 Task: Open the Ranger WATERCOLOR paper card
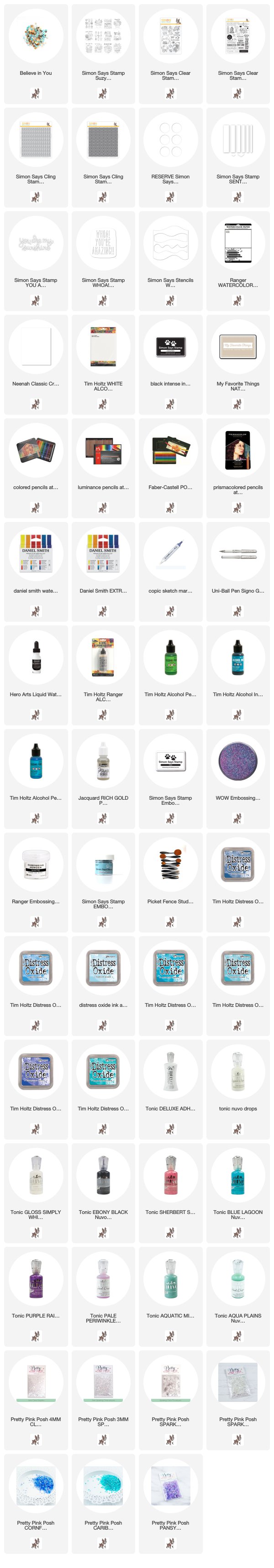click(x=237, y=245)
